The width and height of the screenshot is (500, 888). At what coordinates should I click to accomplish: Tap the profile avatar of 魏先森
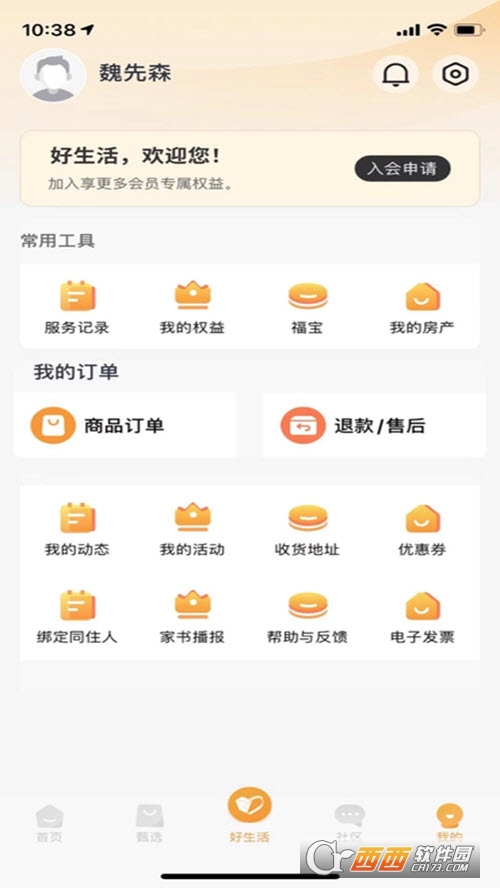pos(53,75)
